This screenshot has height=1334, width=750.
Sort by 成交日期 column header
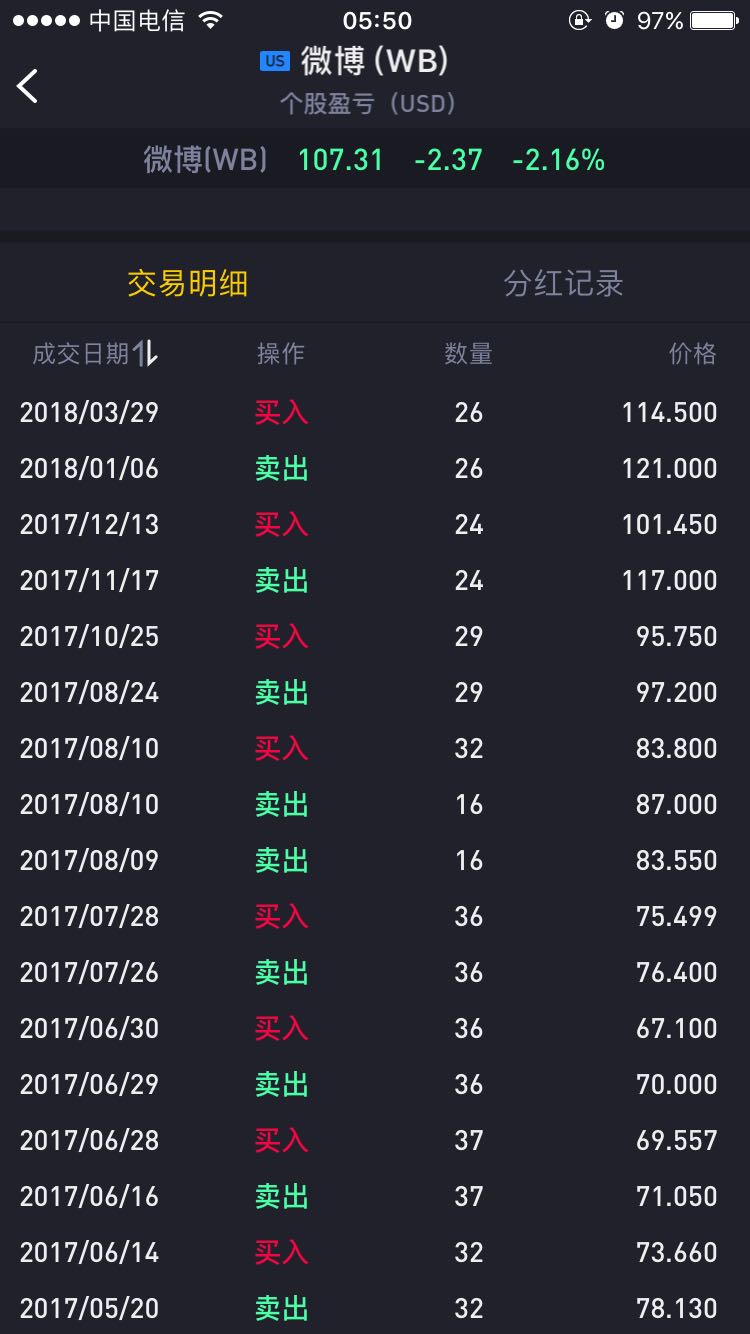coord(95,353)
